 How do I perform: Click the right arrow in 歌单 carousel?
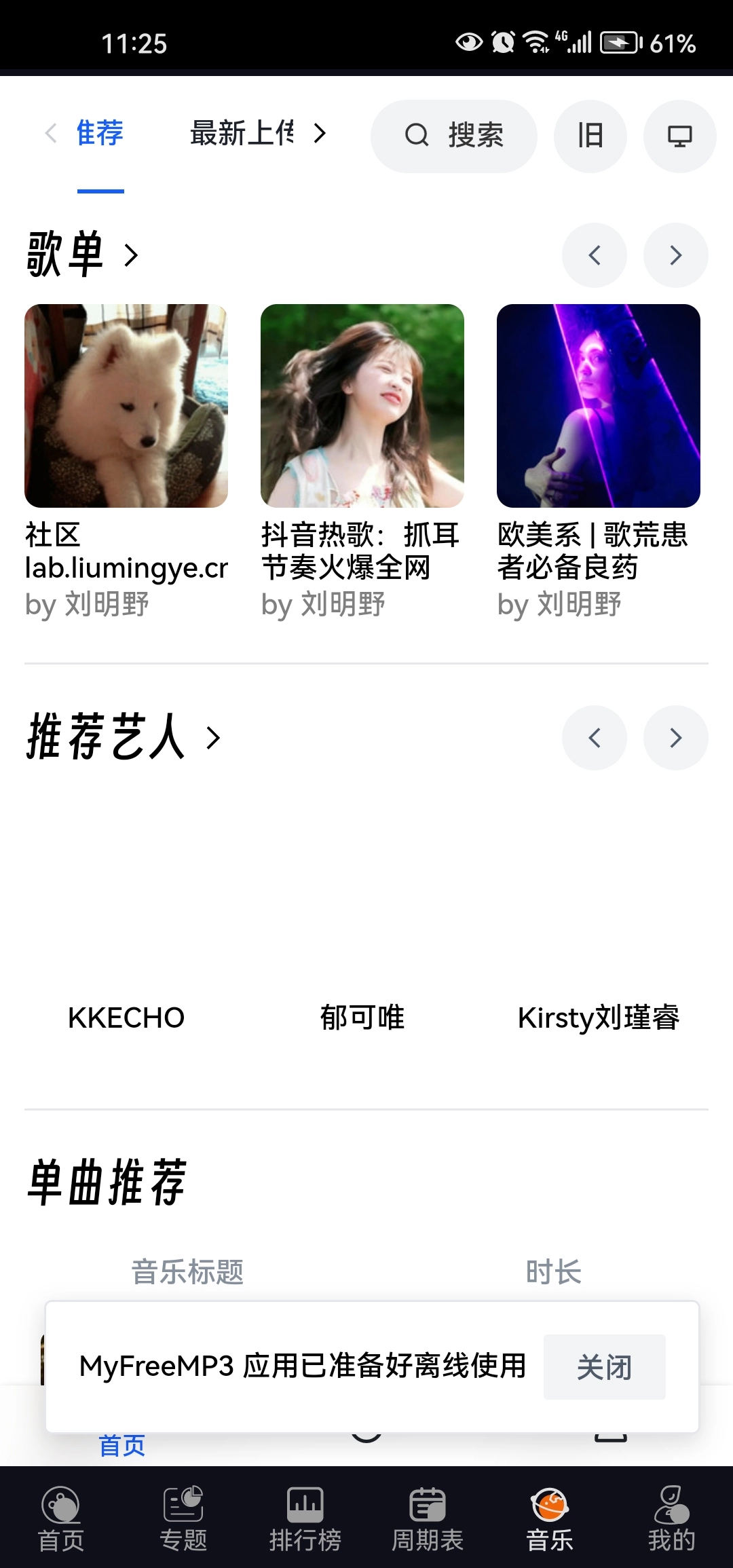click(675, 255)
